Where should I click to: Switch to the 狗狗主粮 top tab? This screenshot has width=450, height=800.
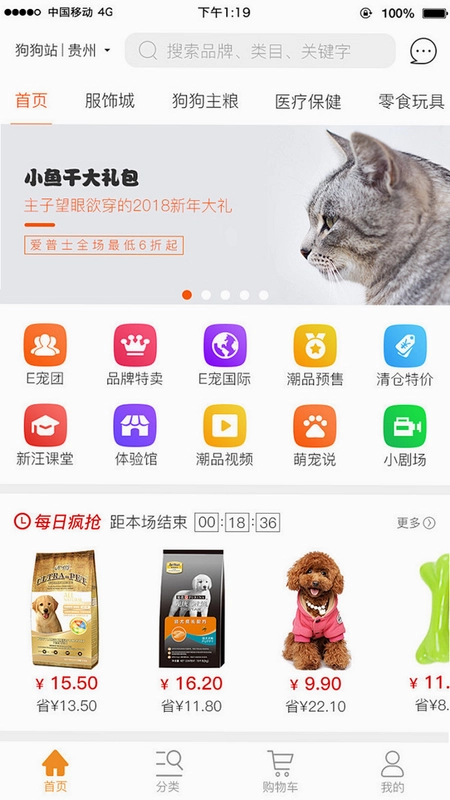(205, 101)
